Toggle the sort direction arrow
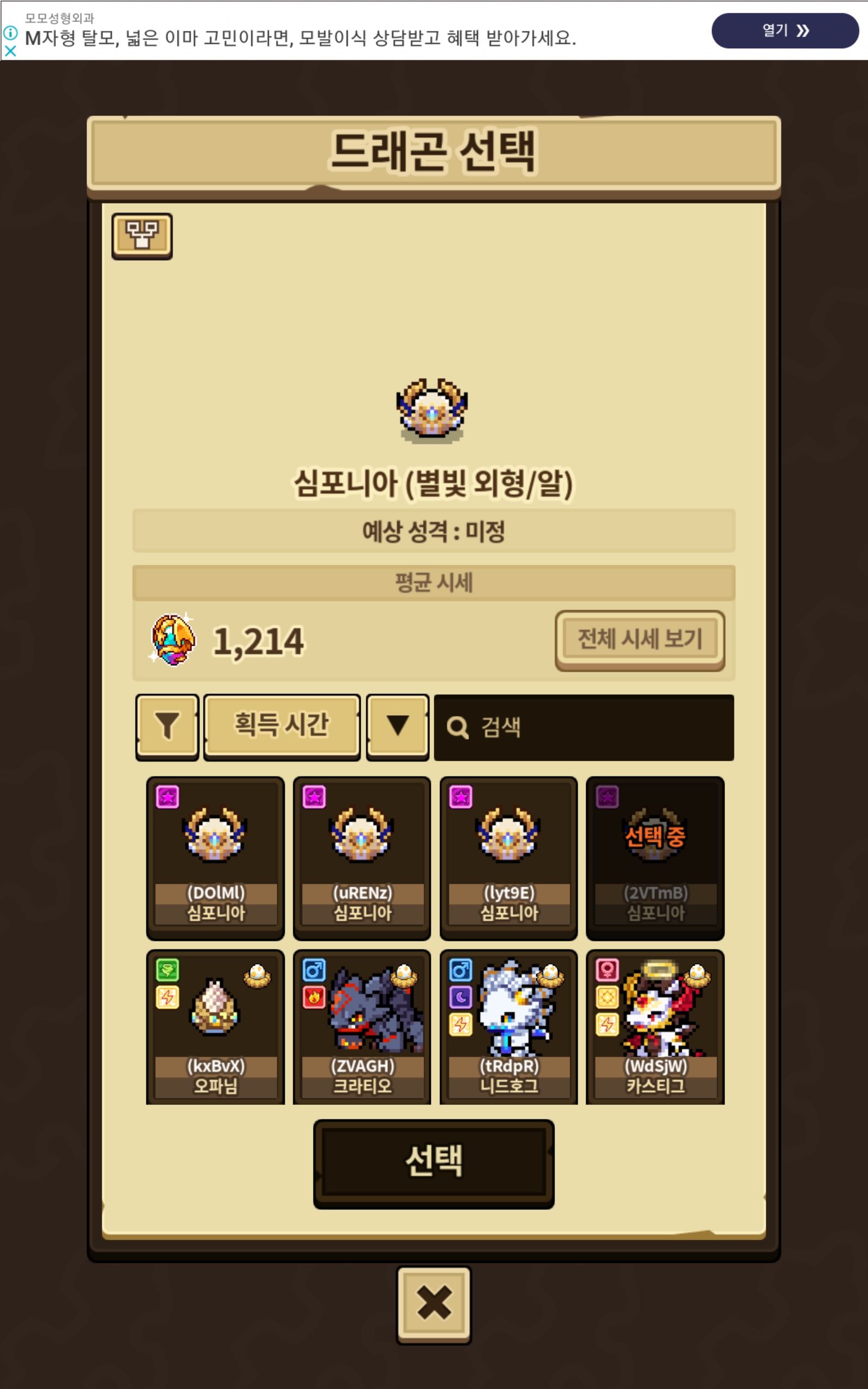The width and height of the screenshot is (868, 1389). (x=397, y=727)
